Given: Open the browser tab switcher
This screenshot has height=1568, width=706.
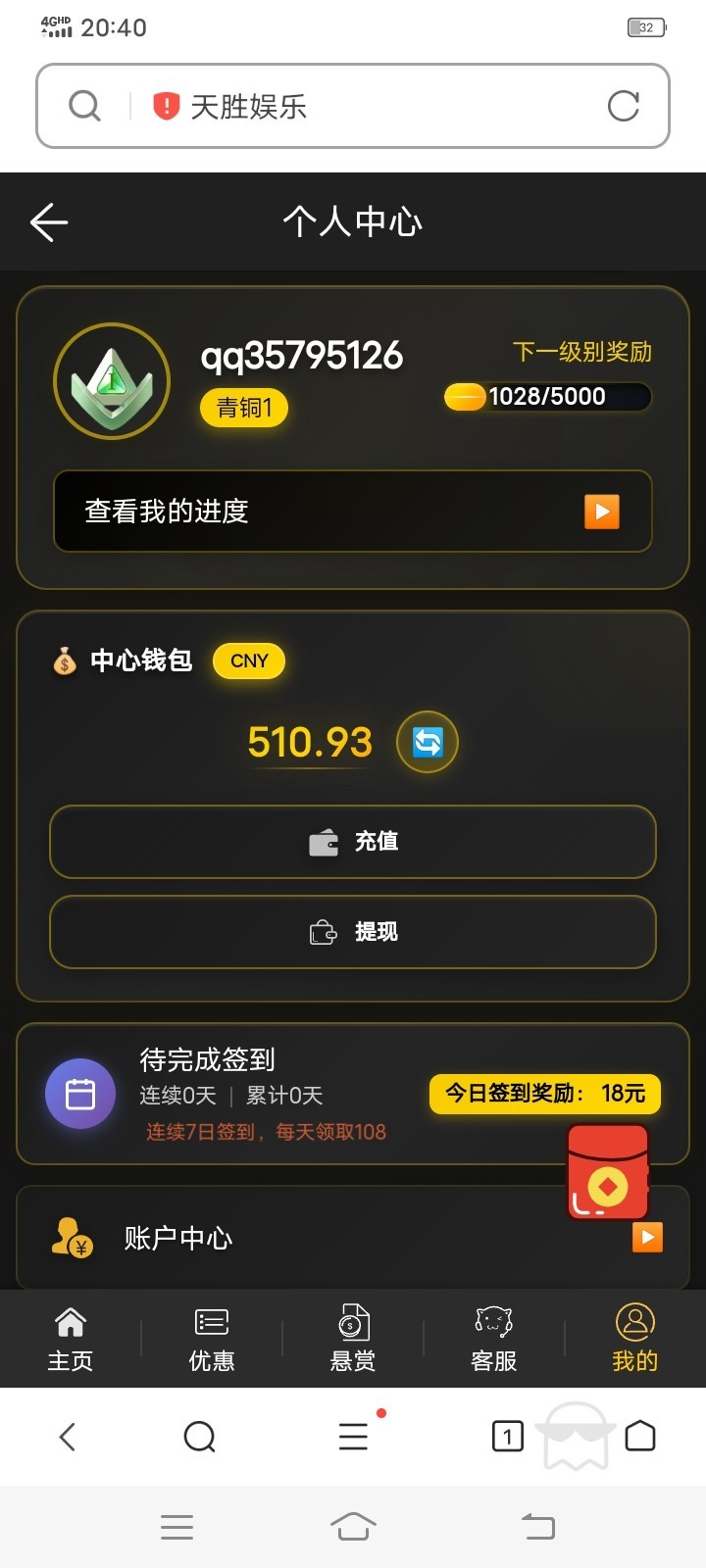Looking at the screenshot, I should click(507, 1437).
